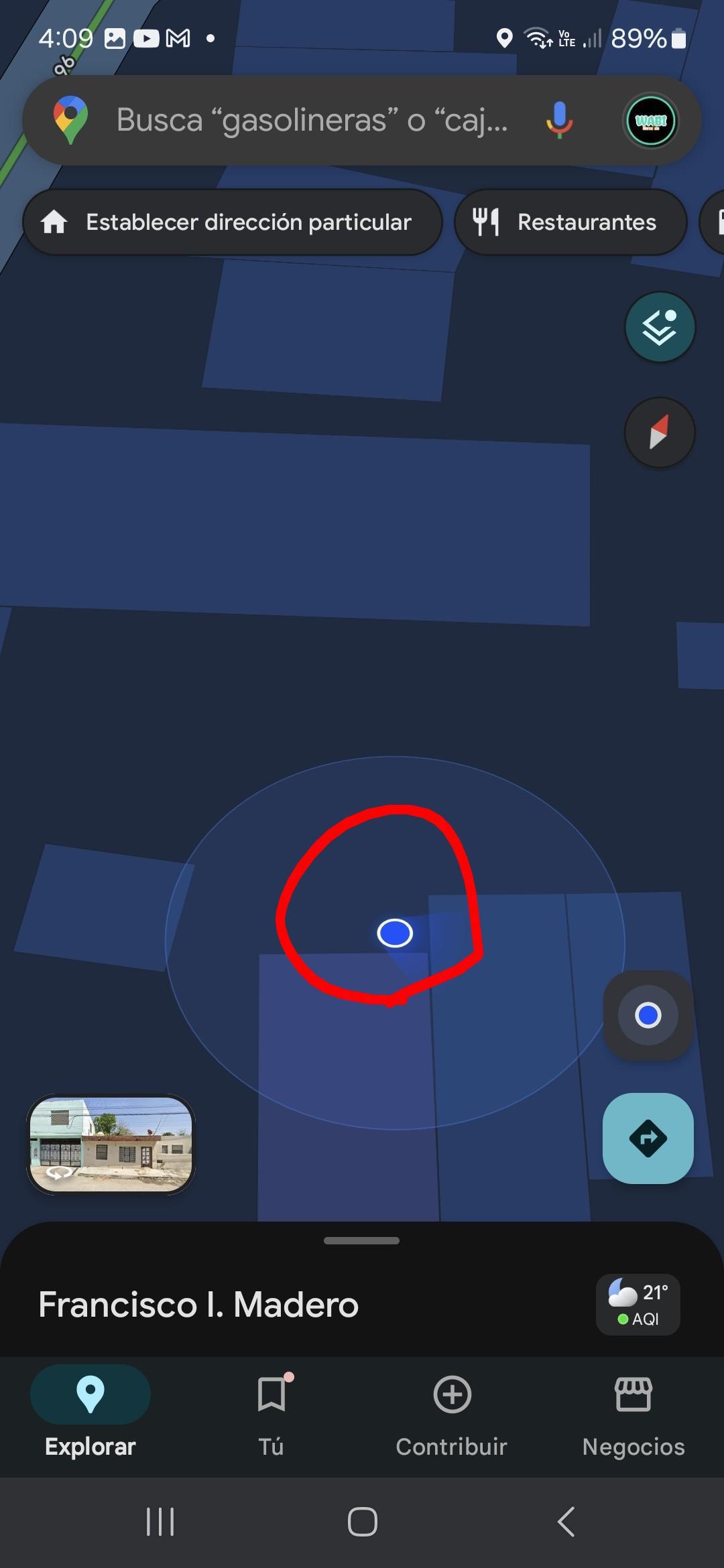This screenshot has height=1568, width=724.
Task: Open the Street View thumbnail
Action: point(111,1144)
